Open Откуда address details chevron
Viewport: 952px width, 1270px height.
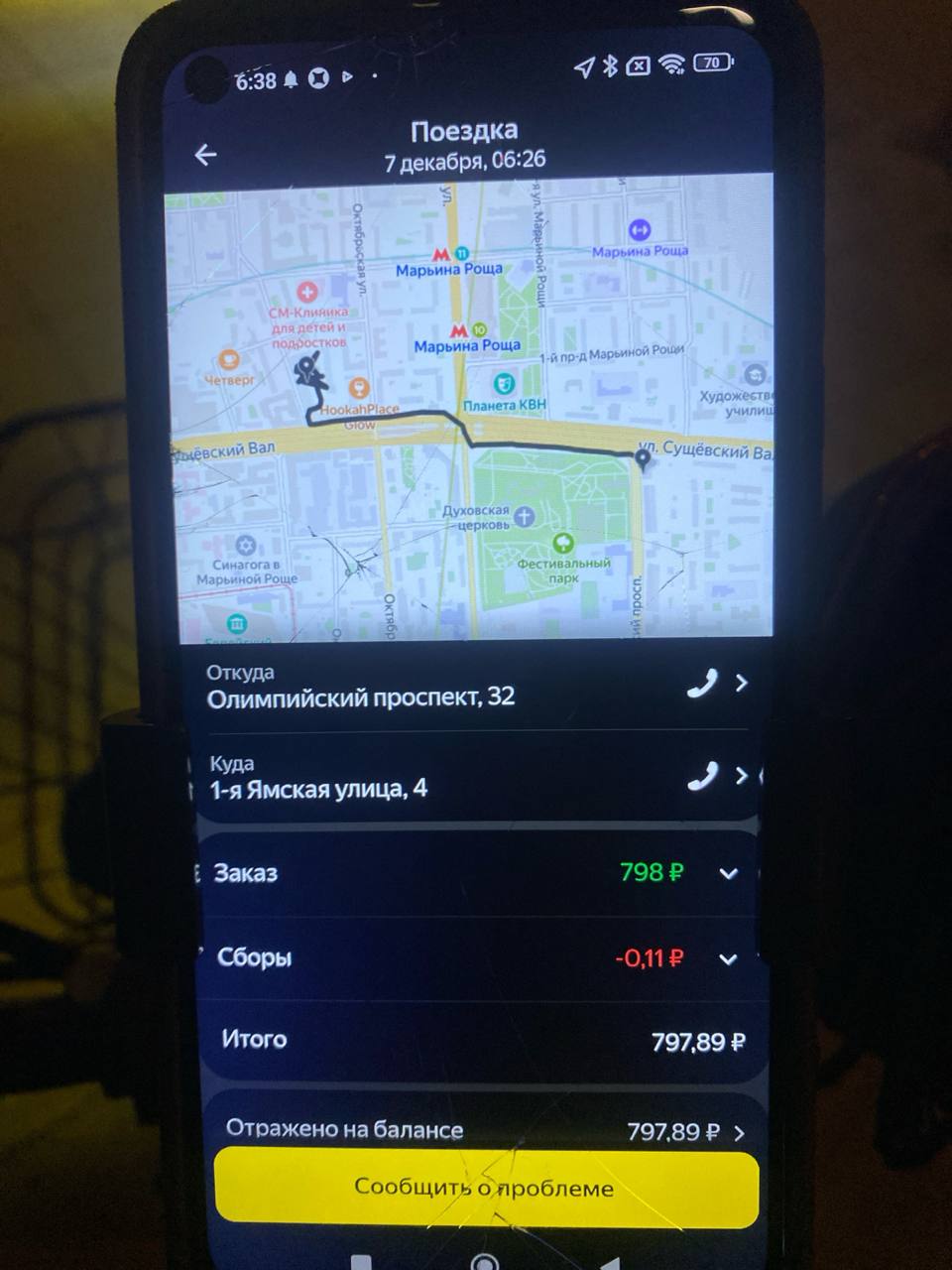pos(742,683)
